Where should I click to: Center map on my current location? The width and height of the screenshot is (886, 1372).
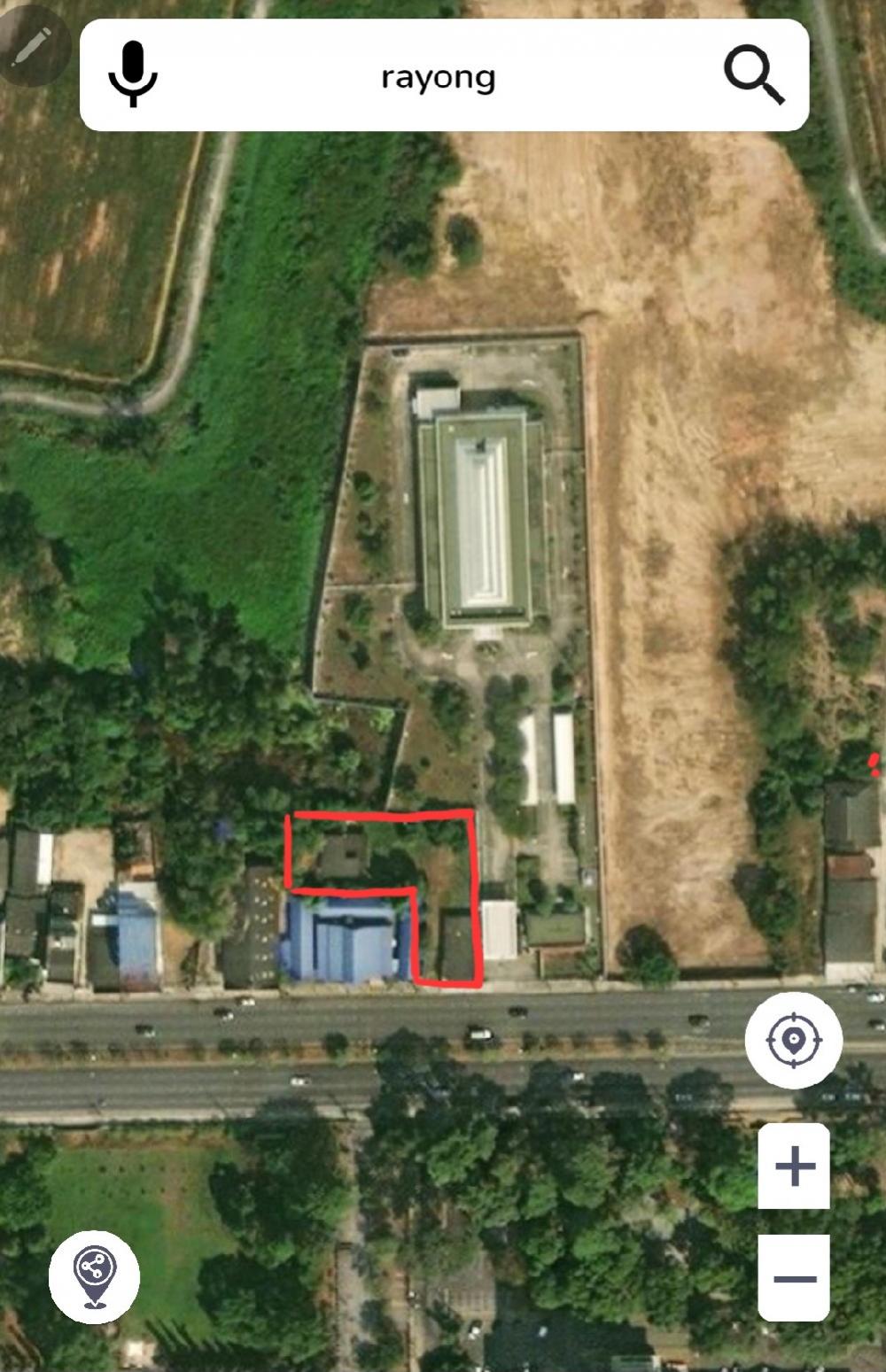click(793, 1039)
